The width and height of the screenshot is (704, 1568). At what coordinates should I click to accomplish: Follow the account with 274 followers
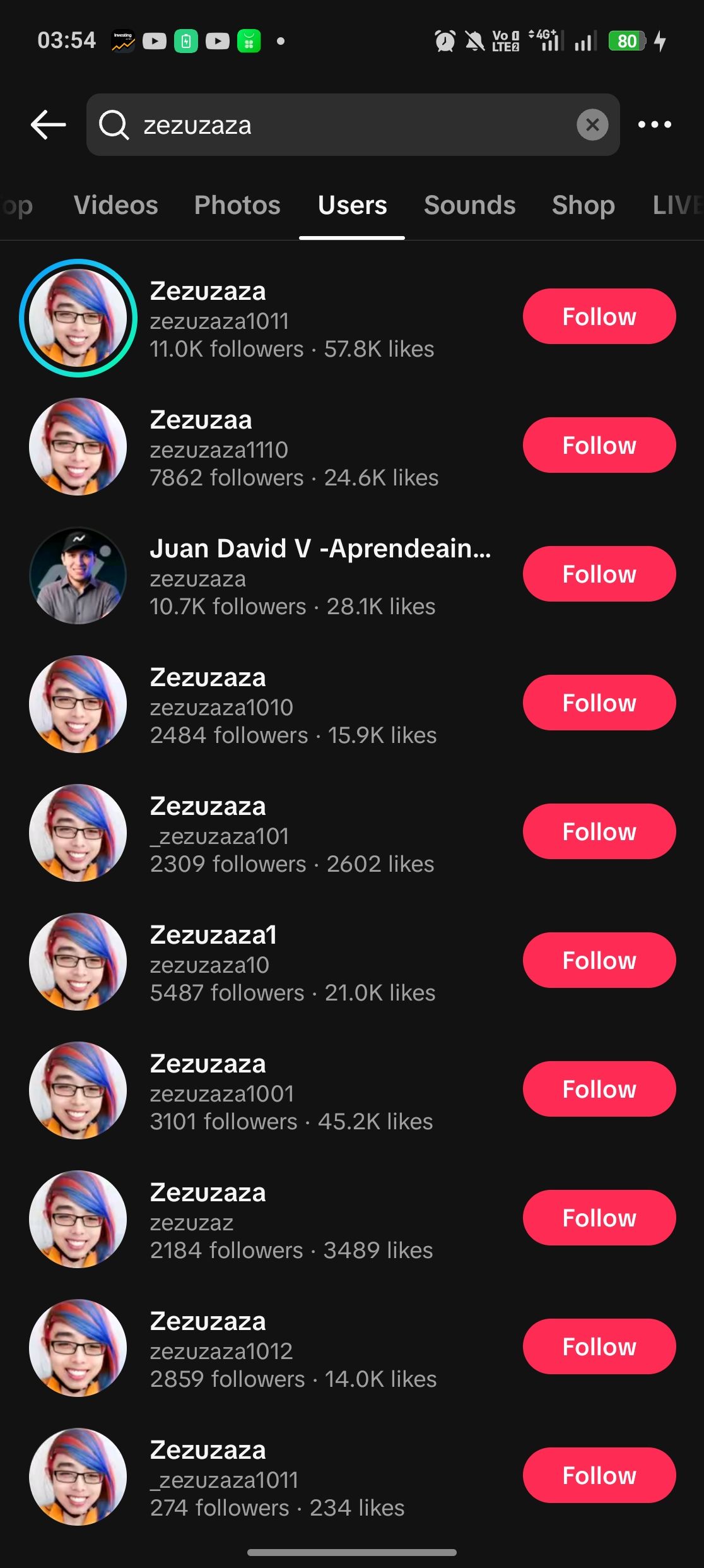(599, 1475)
